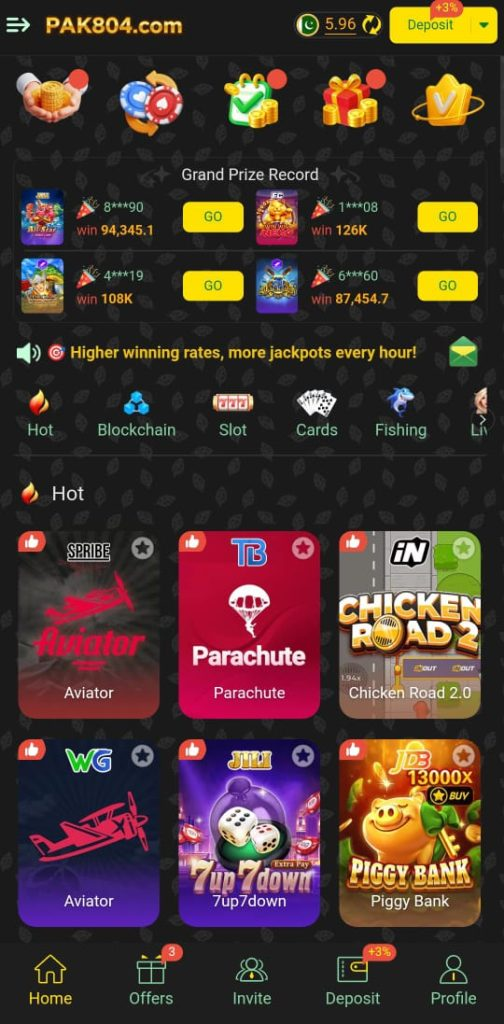Tap the yellow Deposit button at top
The image size is (504, 1024).
[x=430, y=25]
